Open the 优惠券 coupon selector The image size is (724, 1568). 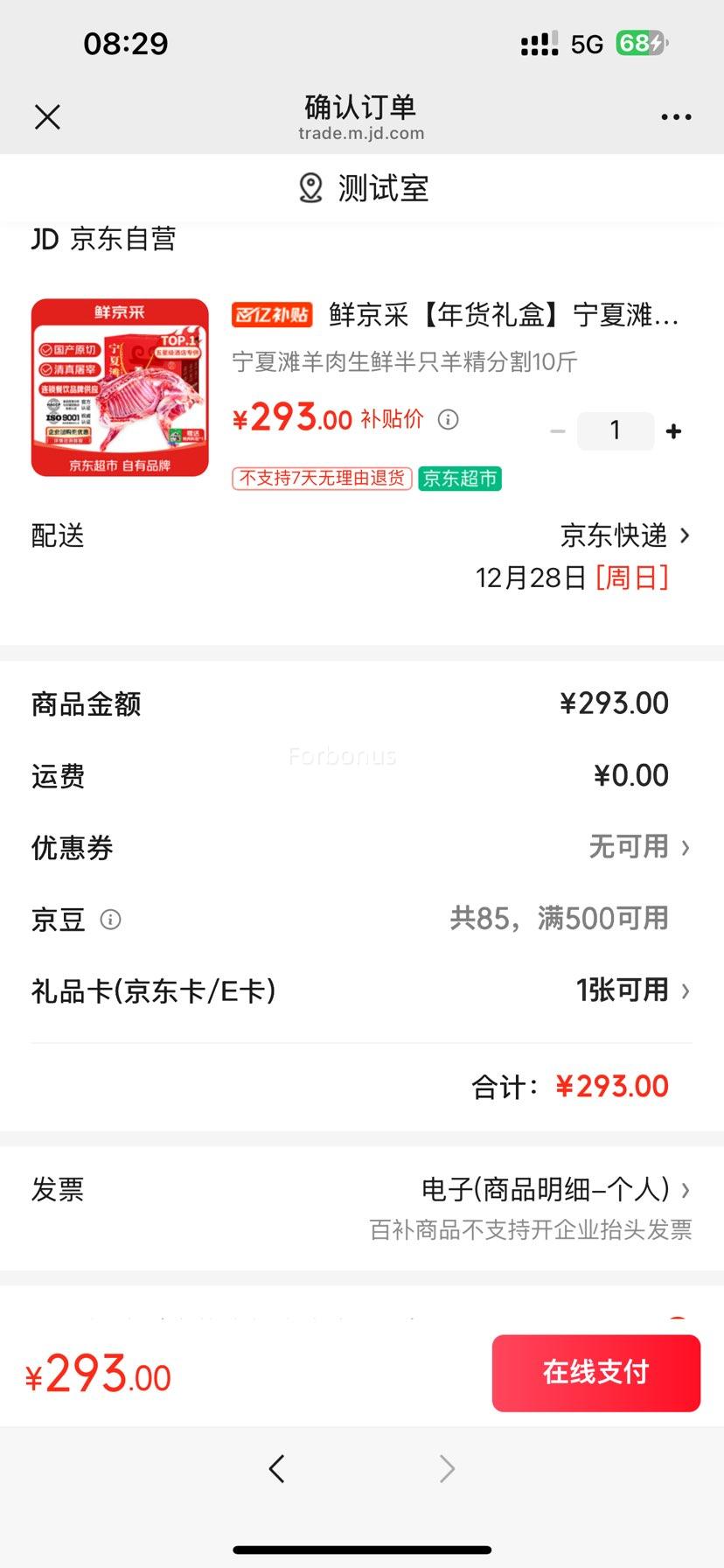pyautogui.click(x=638, y=847)
